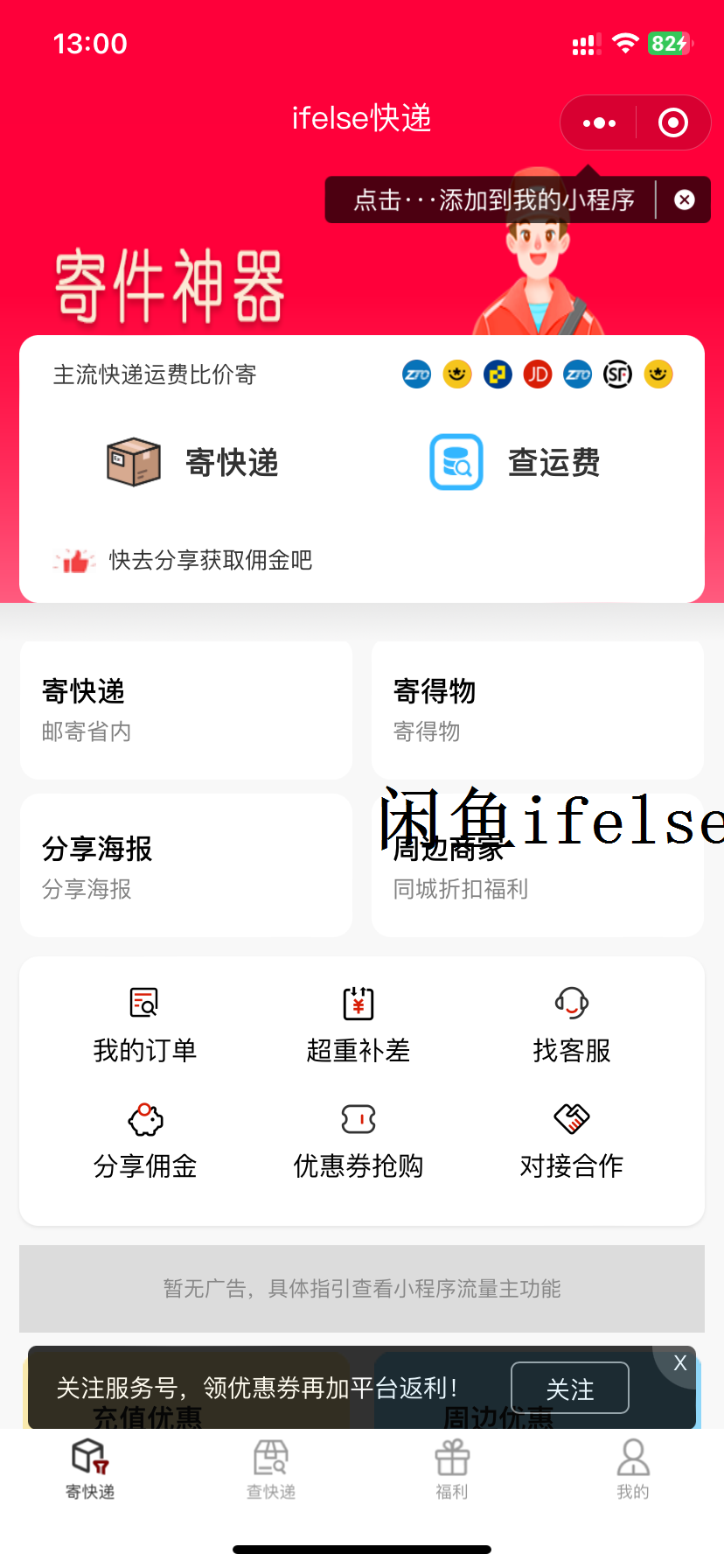Screen dimensions: 724x1568
Task: Tap the 关注 follow button
Action: pyautogui.click(x=569, y=1389)
